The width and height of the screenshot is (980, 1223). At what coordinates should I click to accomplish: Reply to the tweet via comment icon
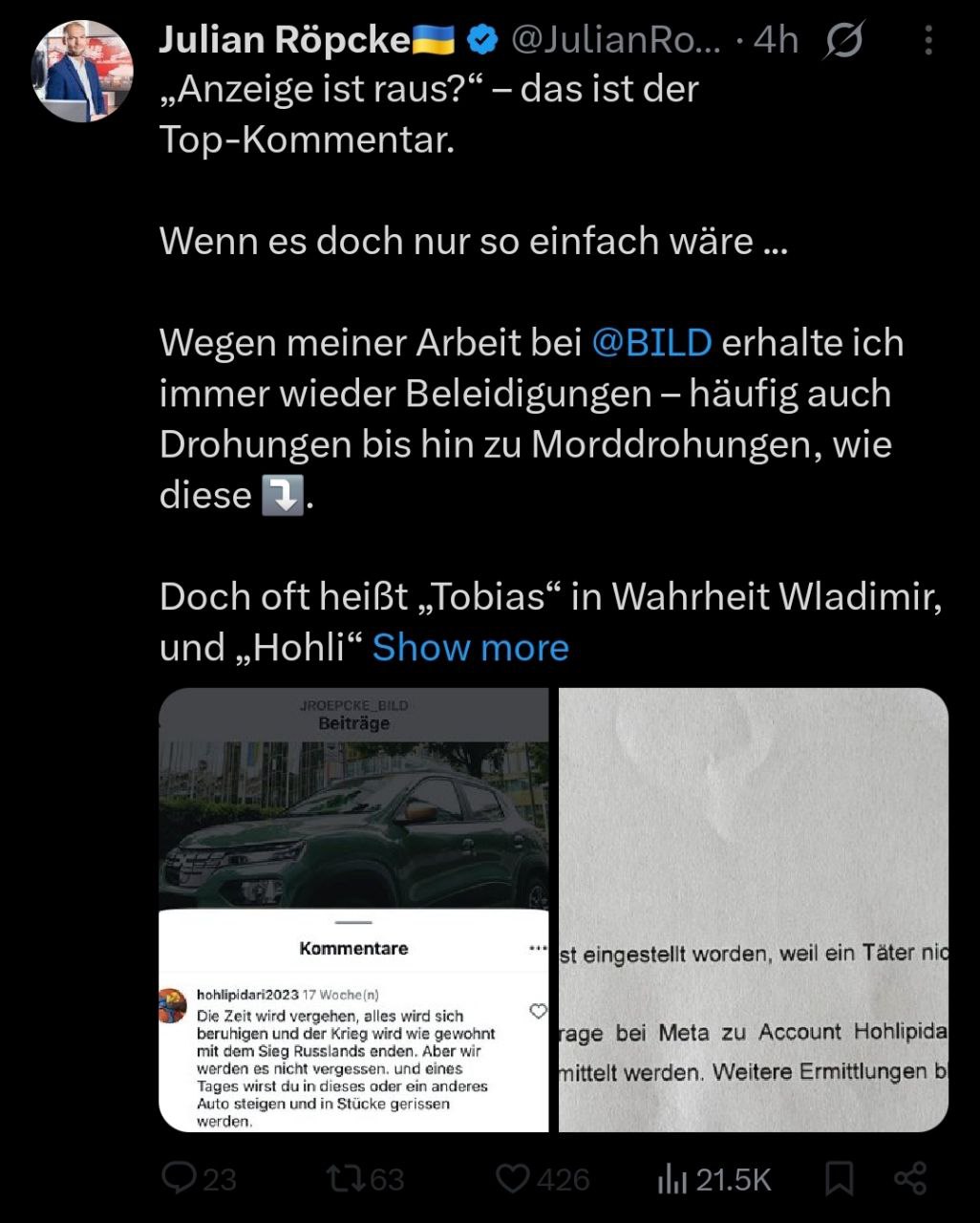[180, 1178]
